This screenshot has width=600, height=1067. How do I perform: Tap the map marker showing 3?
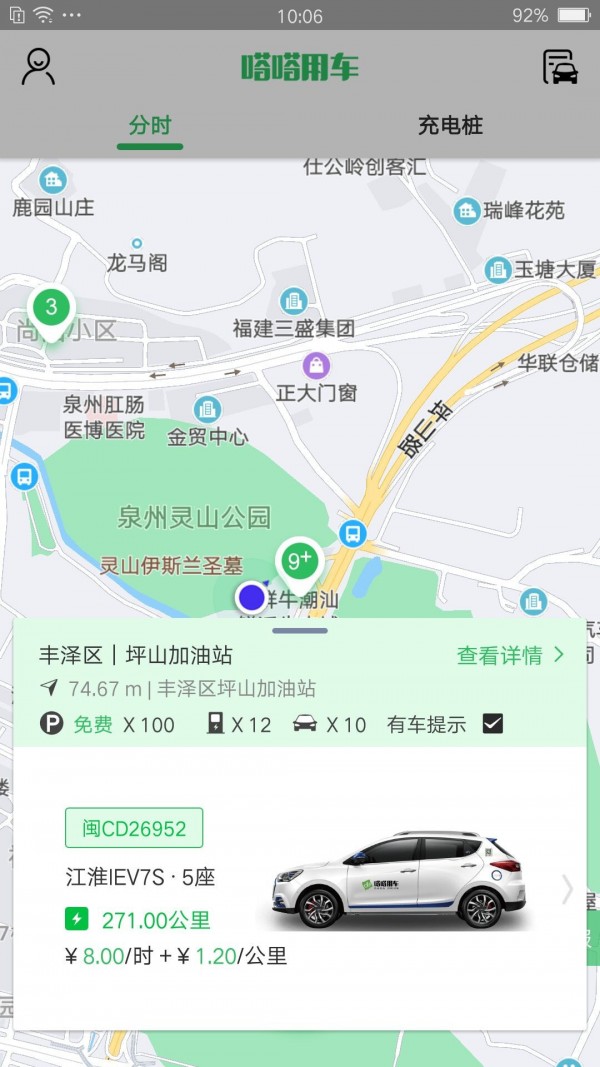(51, 306)
